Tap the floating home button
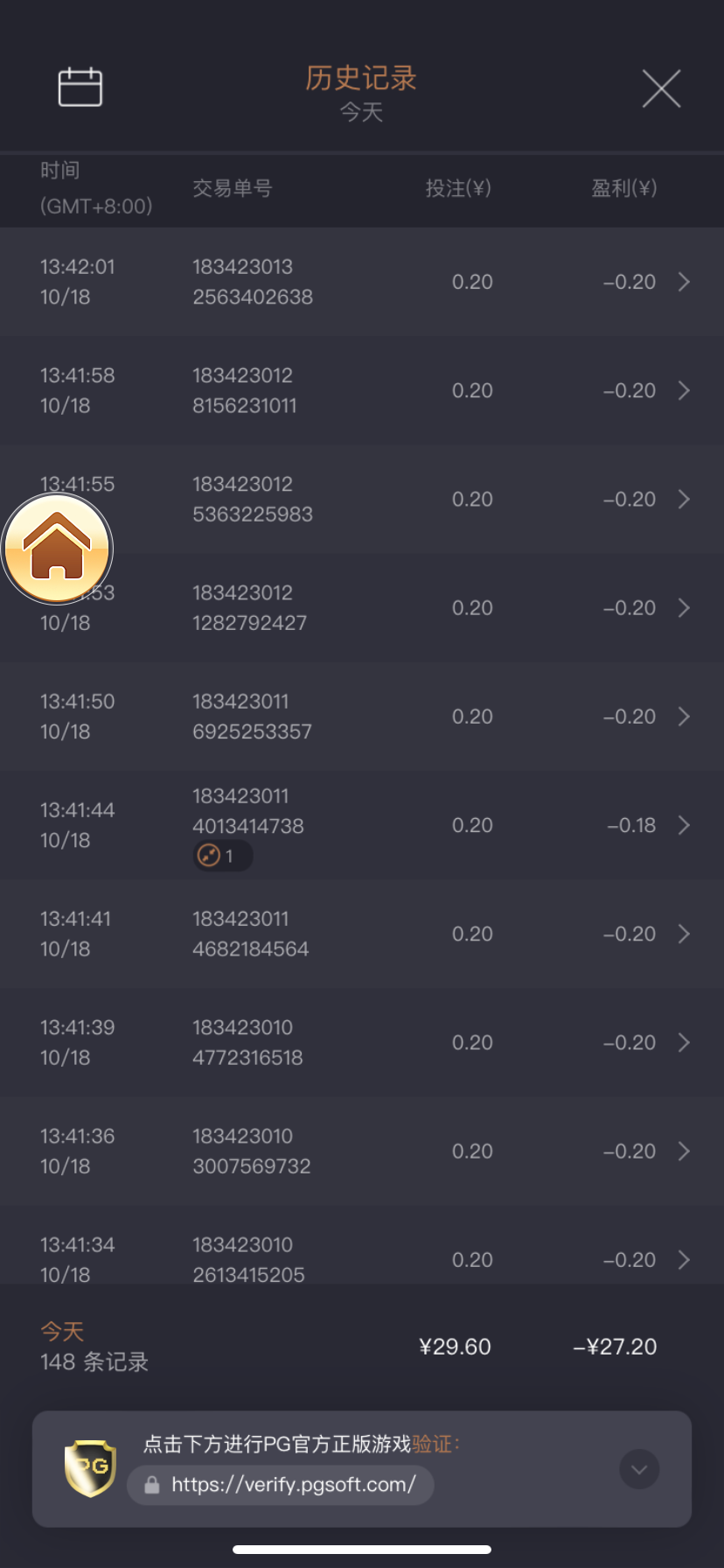 58,549
